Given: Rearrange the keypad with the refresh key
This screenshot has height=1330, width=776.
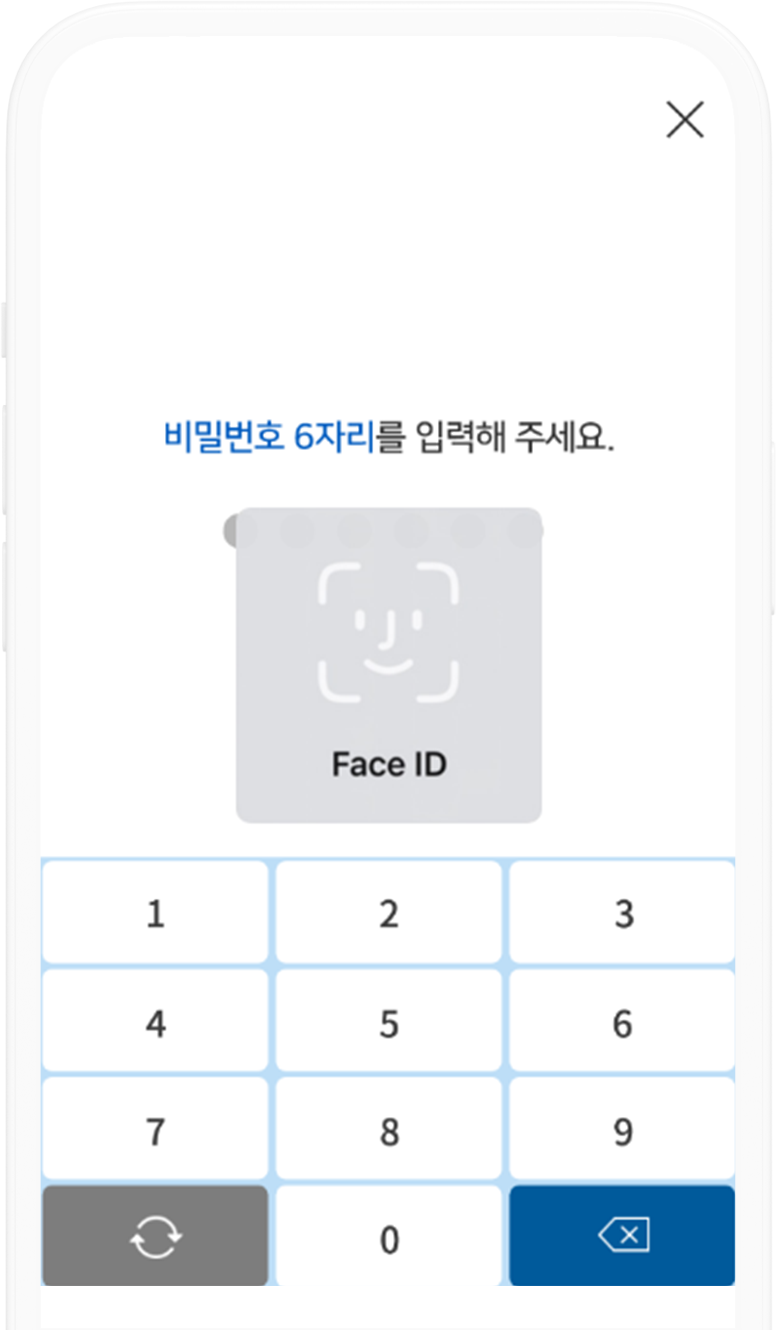Looking at the screenshot, I should [155, 1238].
